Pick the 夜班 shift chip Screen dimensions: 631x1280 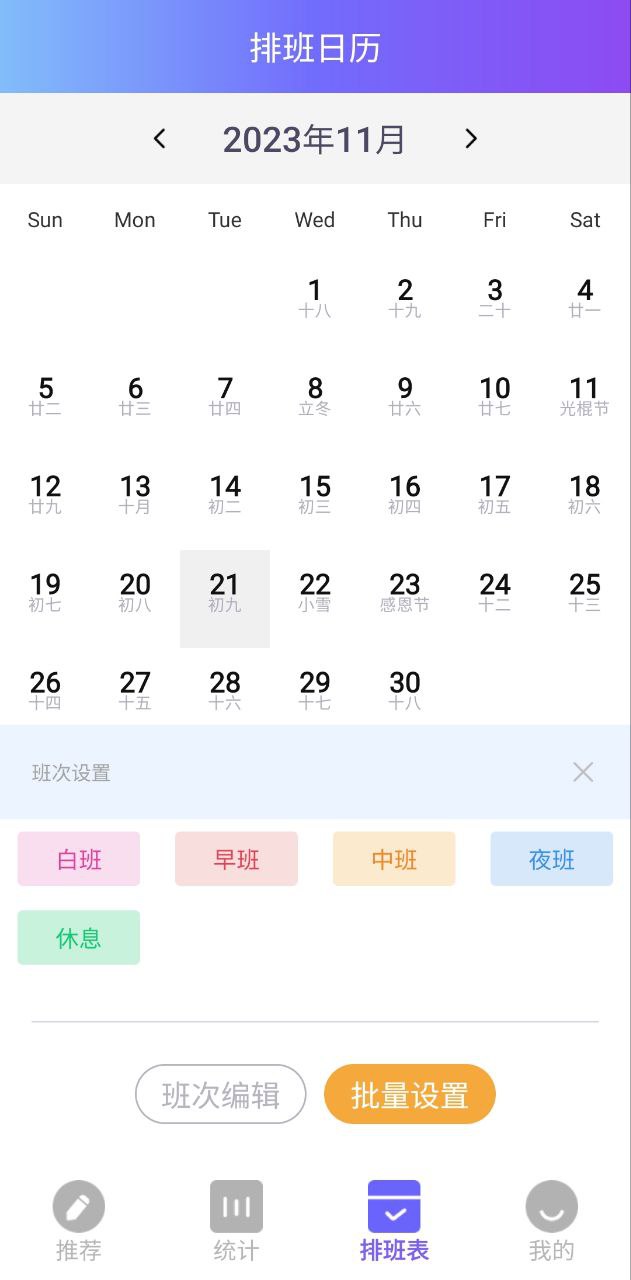click(551, 859)
